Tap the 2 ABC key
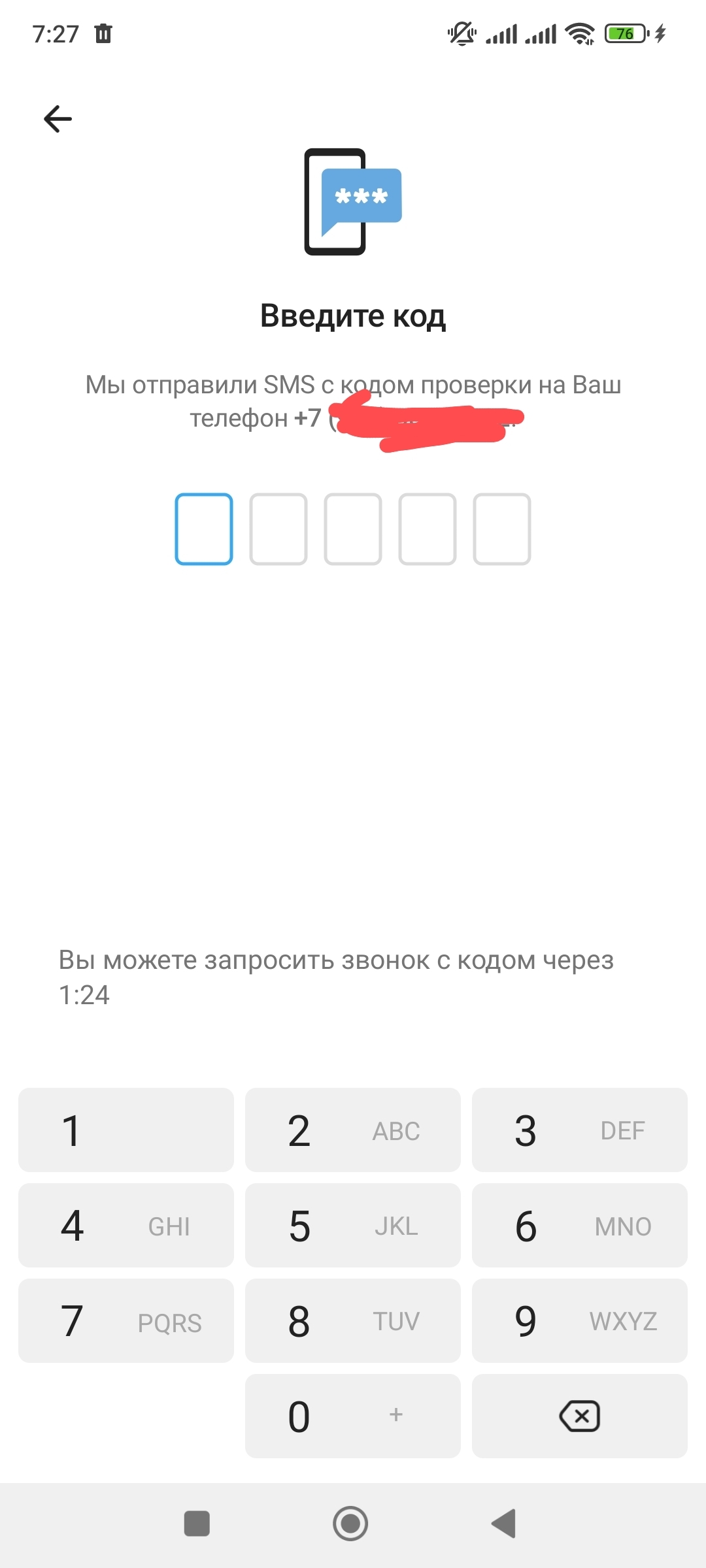This screenshot has height=1568, width=706. (353, 1130)
